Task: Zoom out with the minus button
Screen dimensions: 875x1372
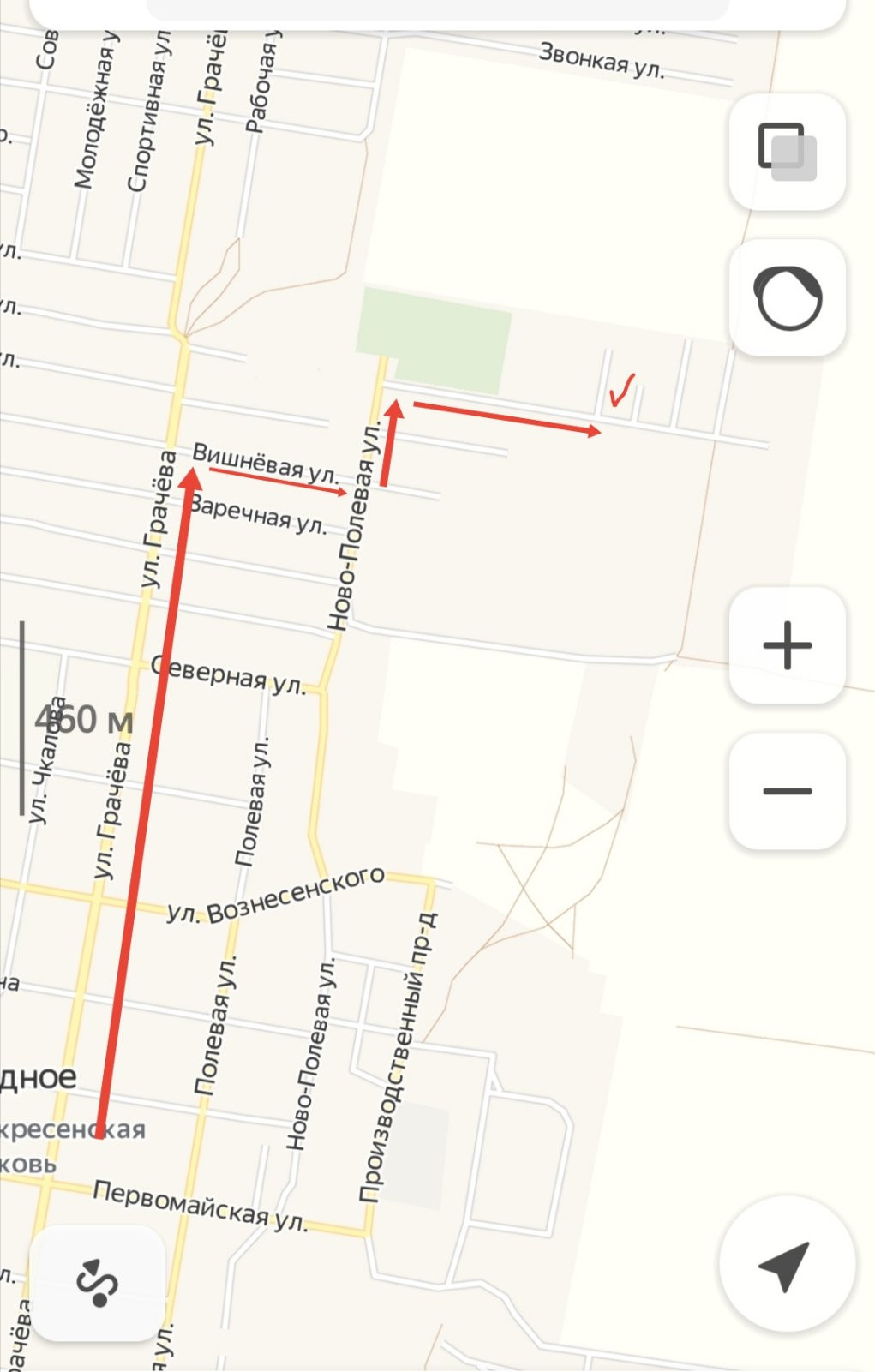Action: tap(787, 791)
